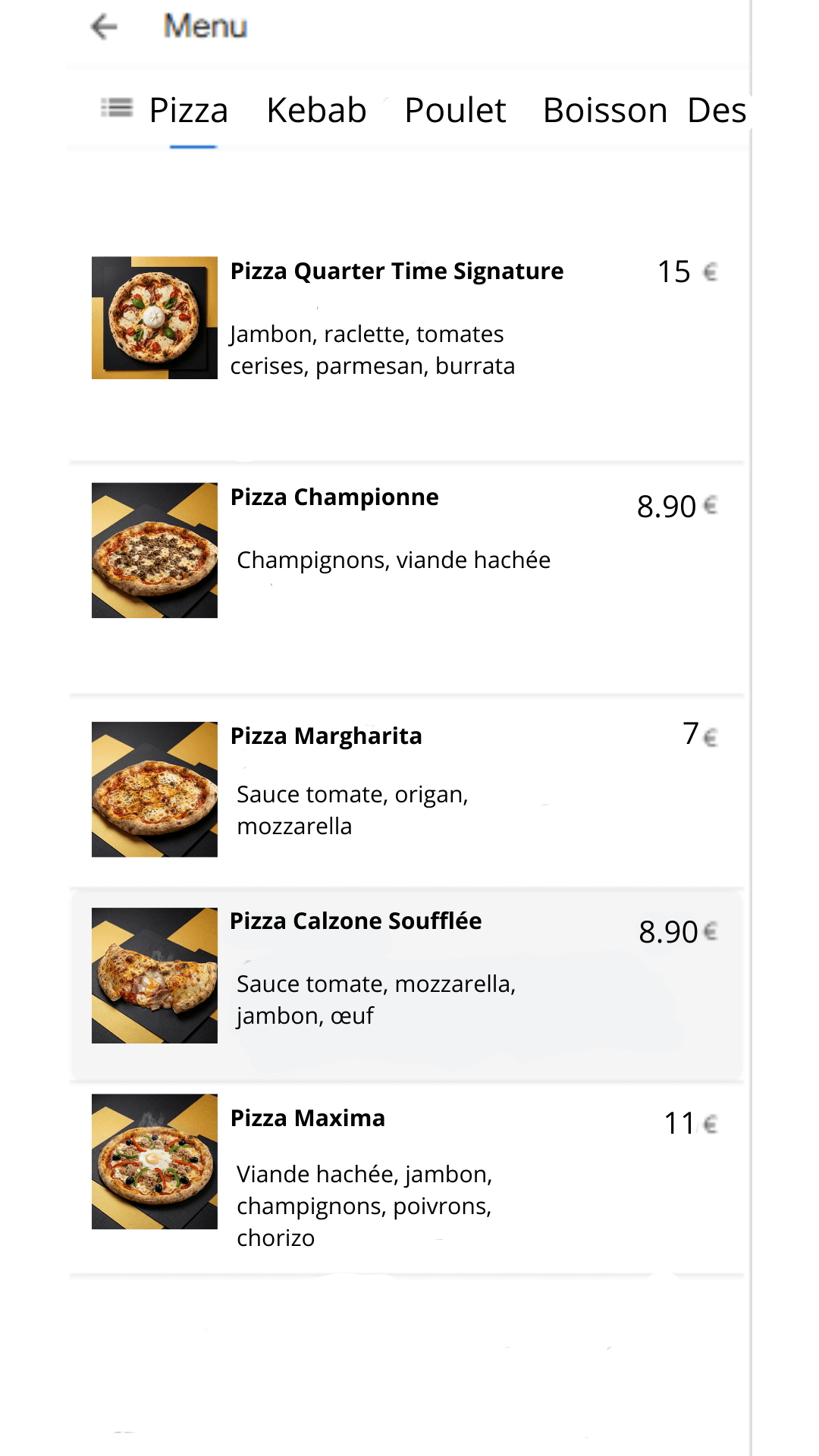Open the Dessert tab

point(716,109)
